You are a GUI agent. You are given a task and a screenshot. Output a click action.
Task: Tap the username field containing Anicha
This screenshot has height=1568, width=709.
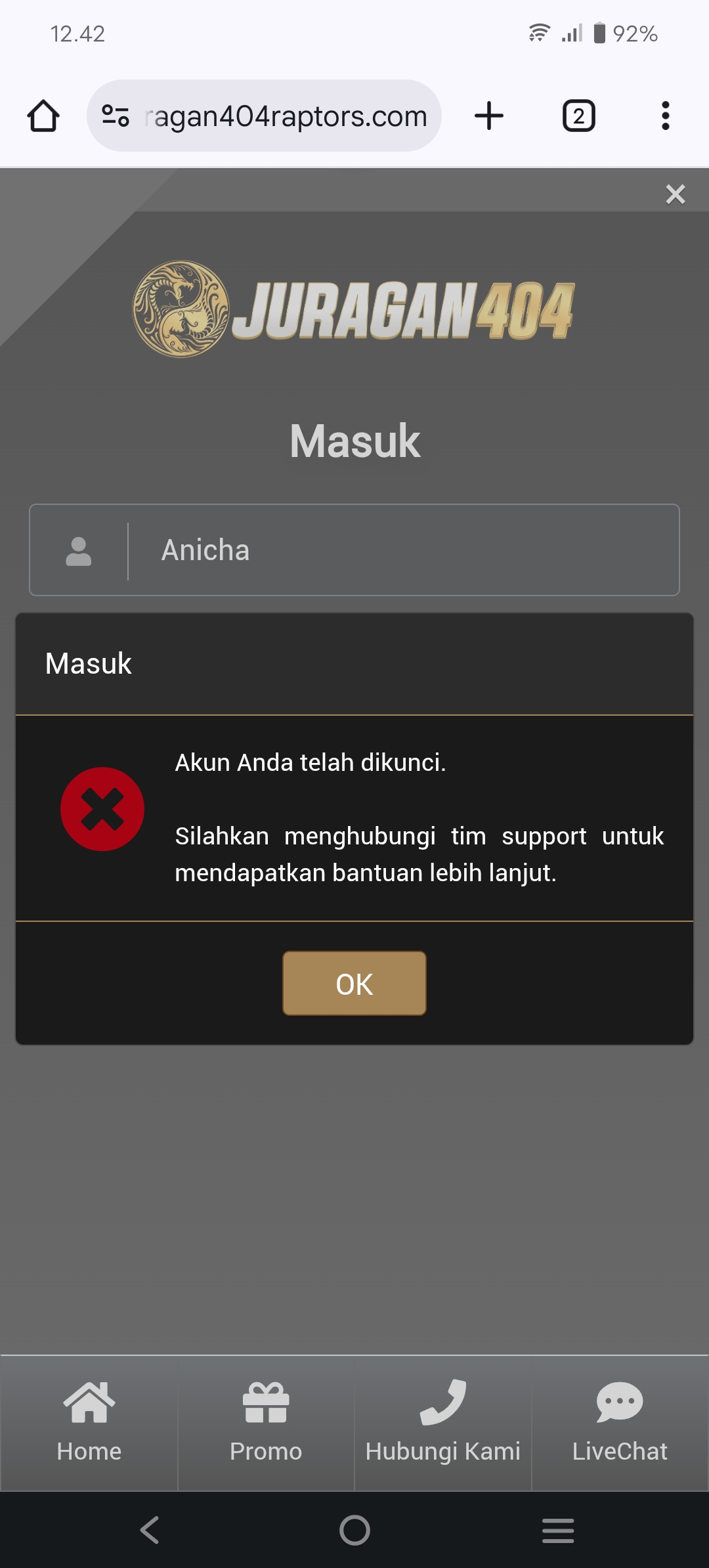[402, 550]
